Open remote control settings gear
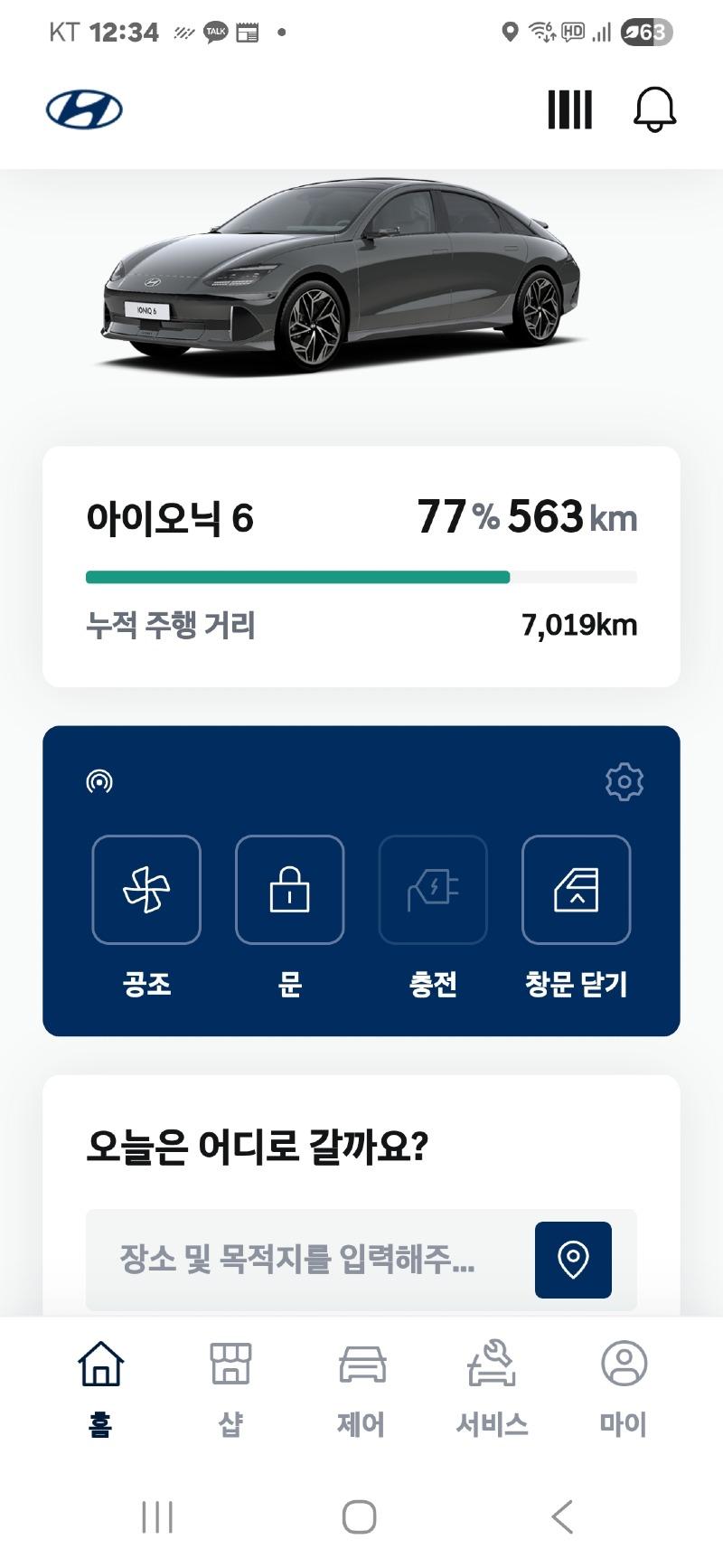This screenshot has width=723, height=1568. coord(624,781)
